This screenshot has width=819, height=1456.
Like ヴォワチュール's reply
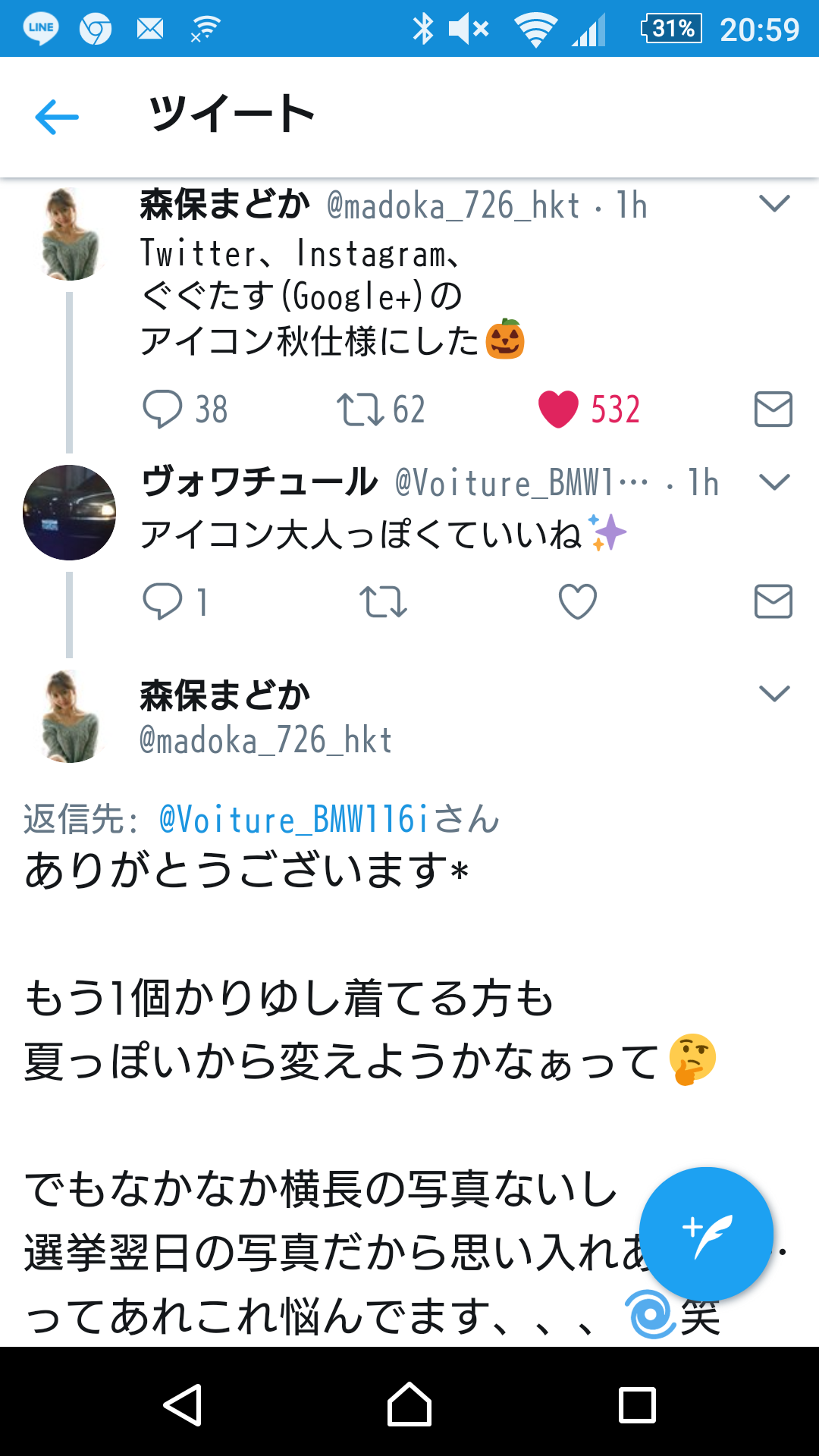pyautogui.click(x=576, y=601)
